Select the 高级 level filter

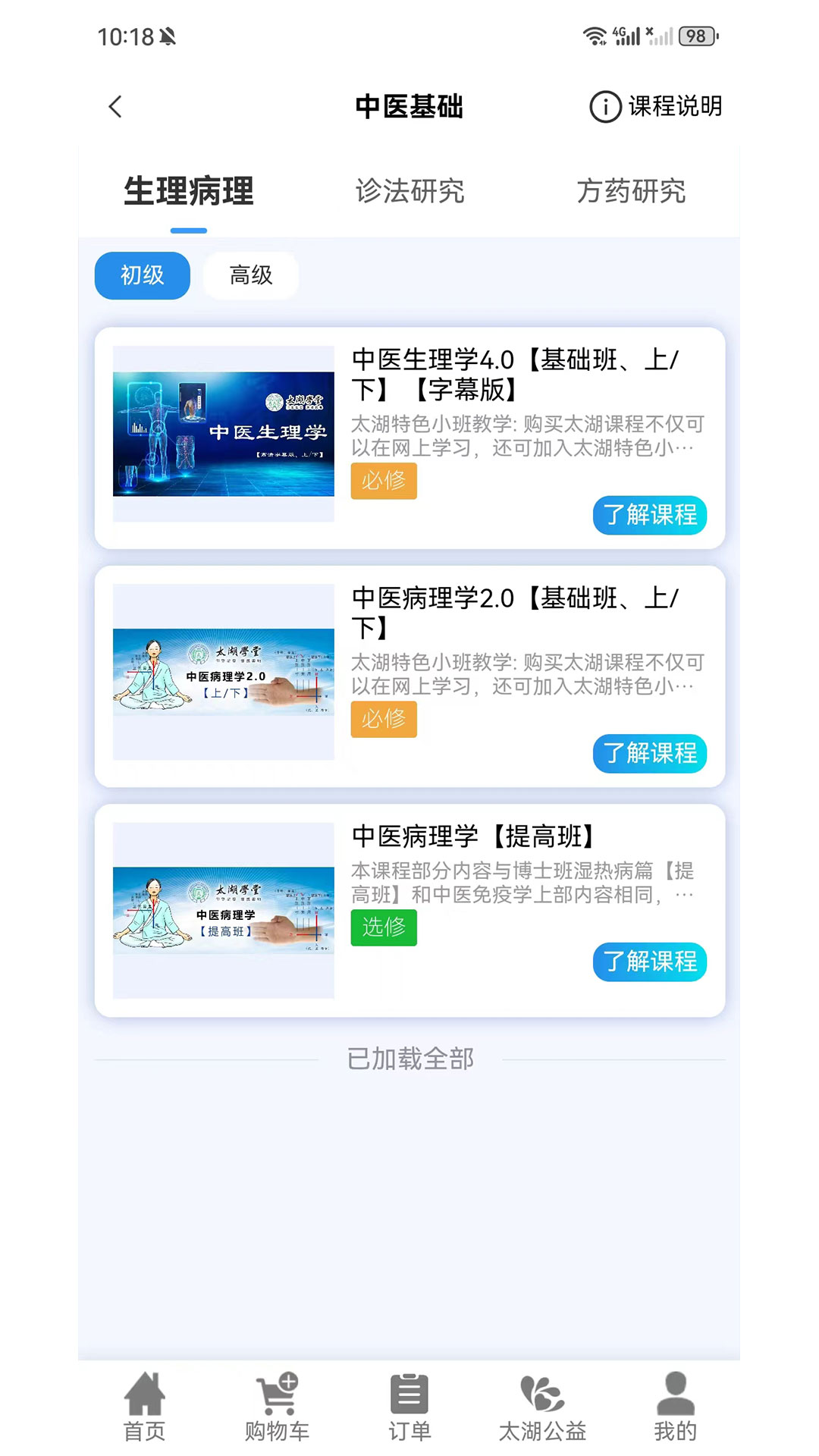coord(250,275)
